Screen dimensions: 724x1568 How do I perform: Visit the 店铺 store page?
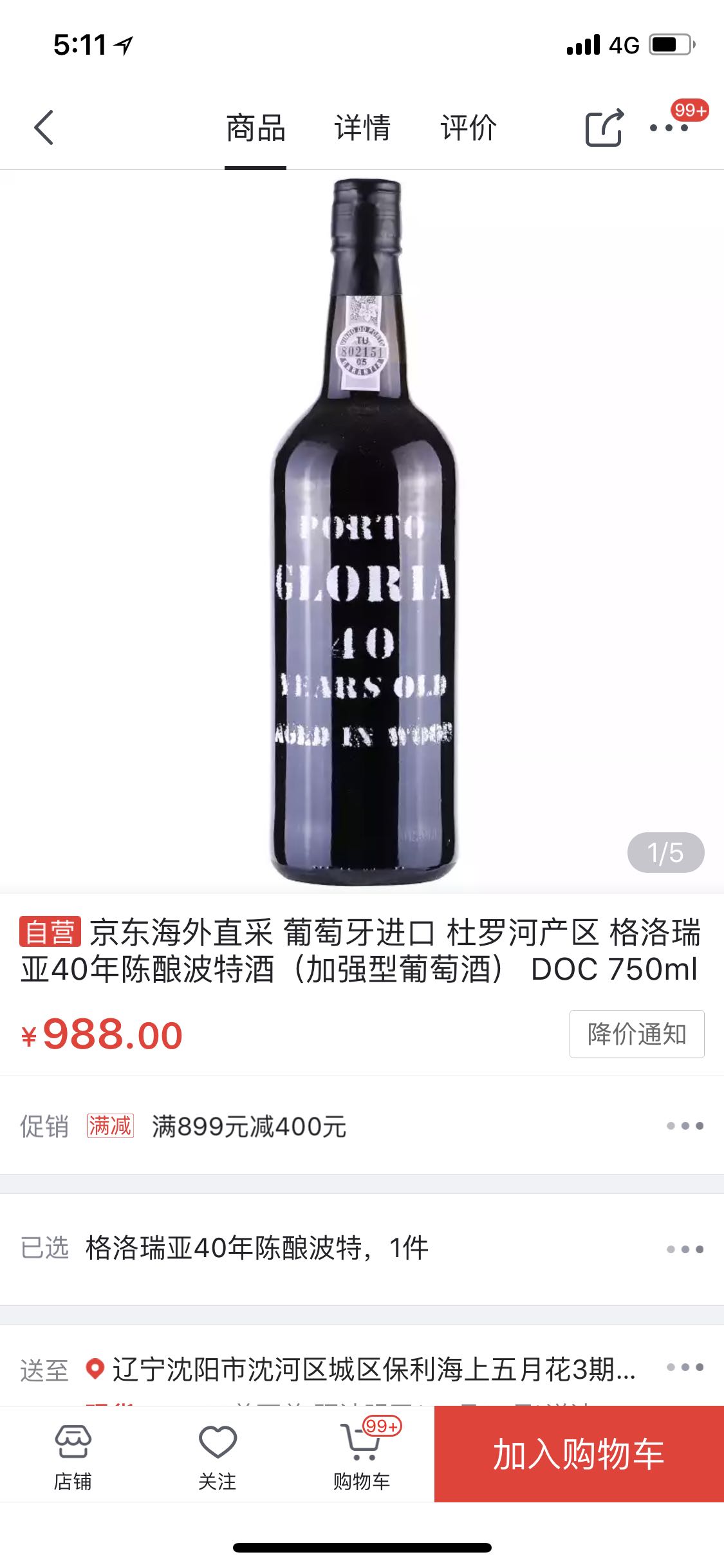(x=73, y=1457)
